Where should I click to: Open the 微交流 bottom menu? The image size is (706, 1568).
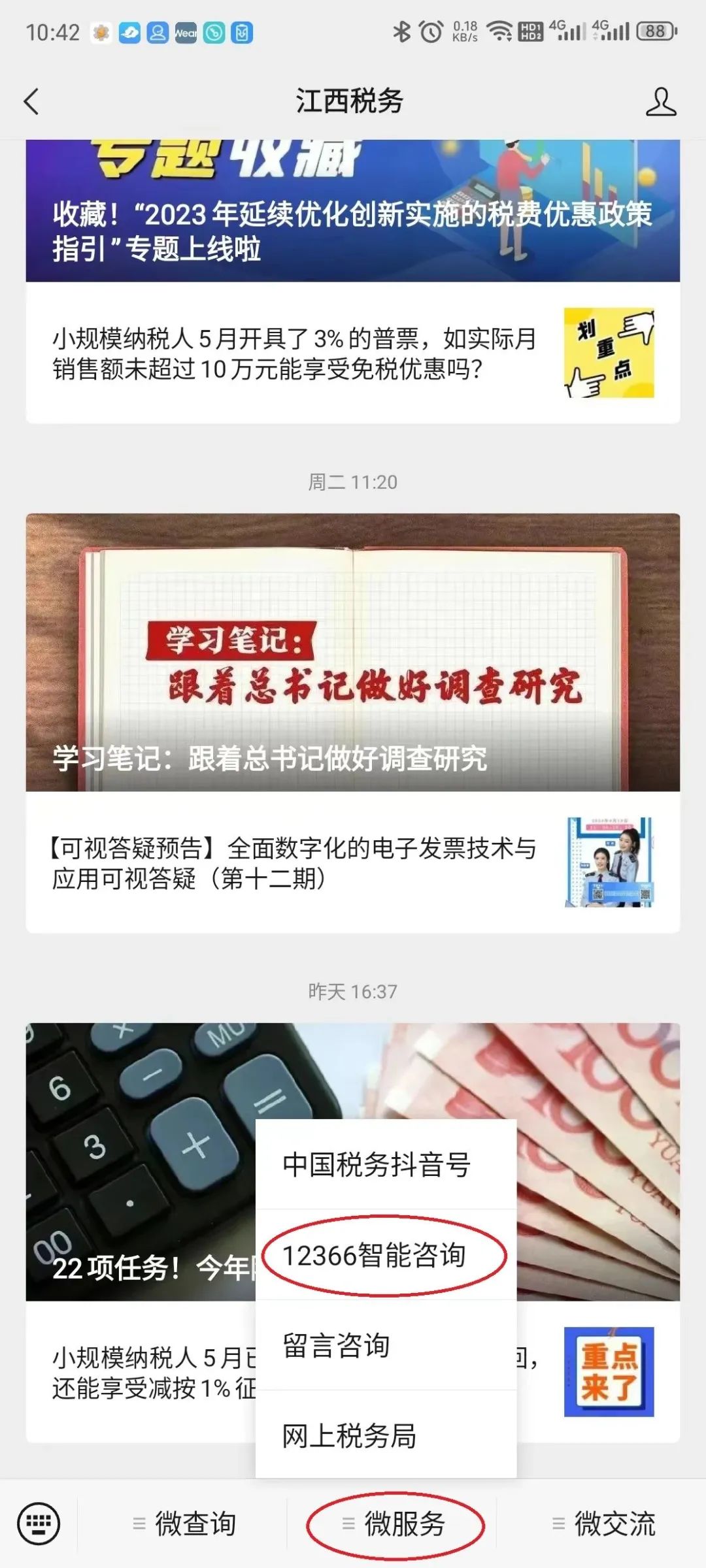pos(603,1524)
